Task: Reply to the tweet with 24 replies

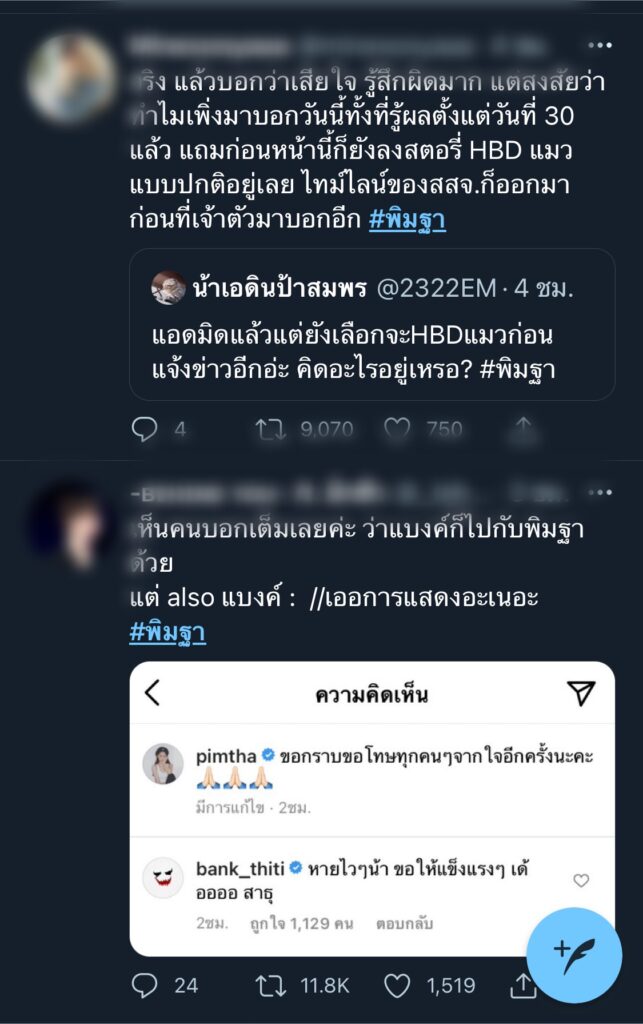Action: pos(146,986)
